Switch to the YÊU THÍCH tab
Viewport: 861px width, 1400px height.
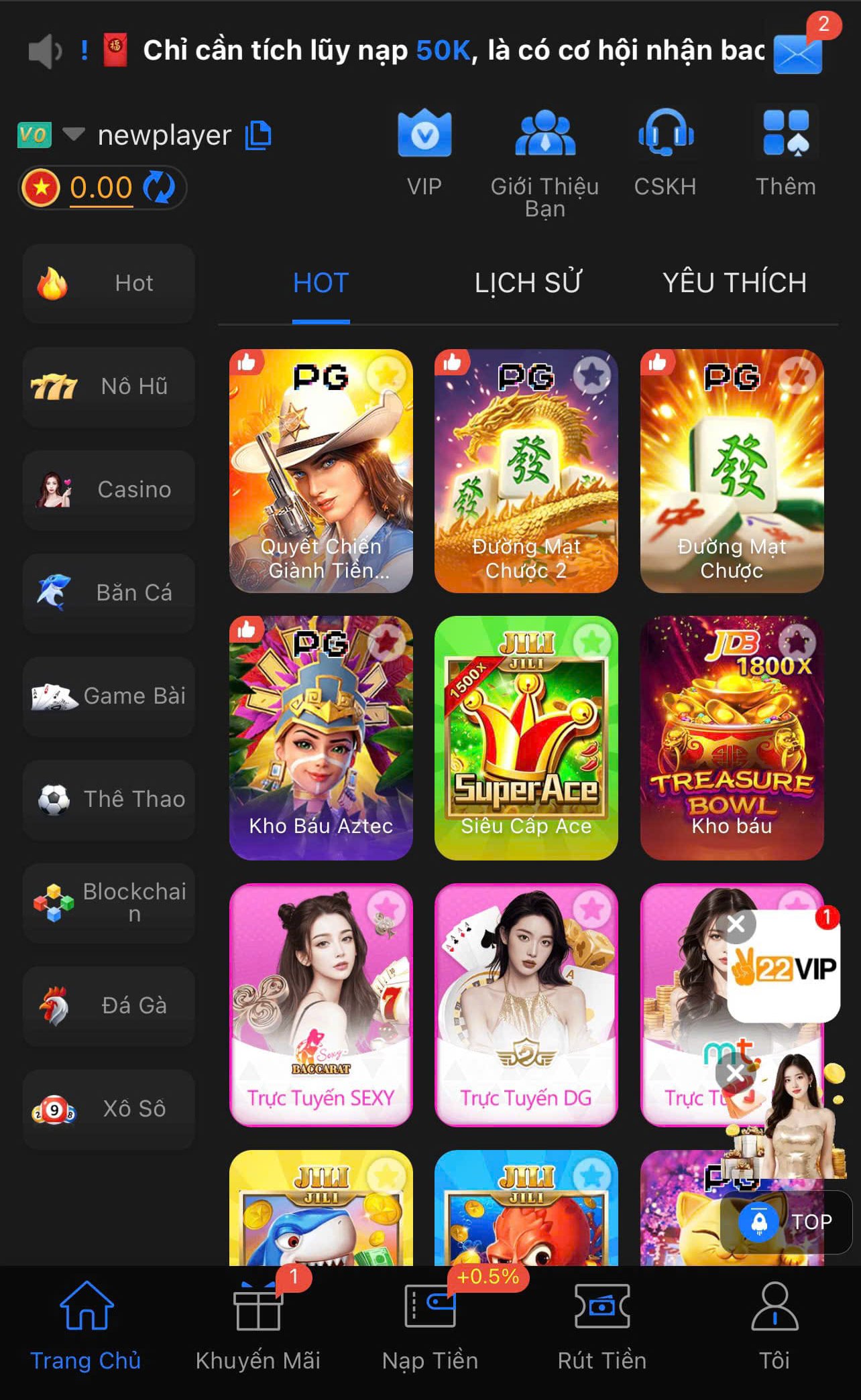pyautogui.click(x=734, y=283)
